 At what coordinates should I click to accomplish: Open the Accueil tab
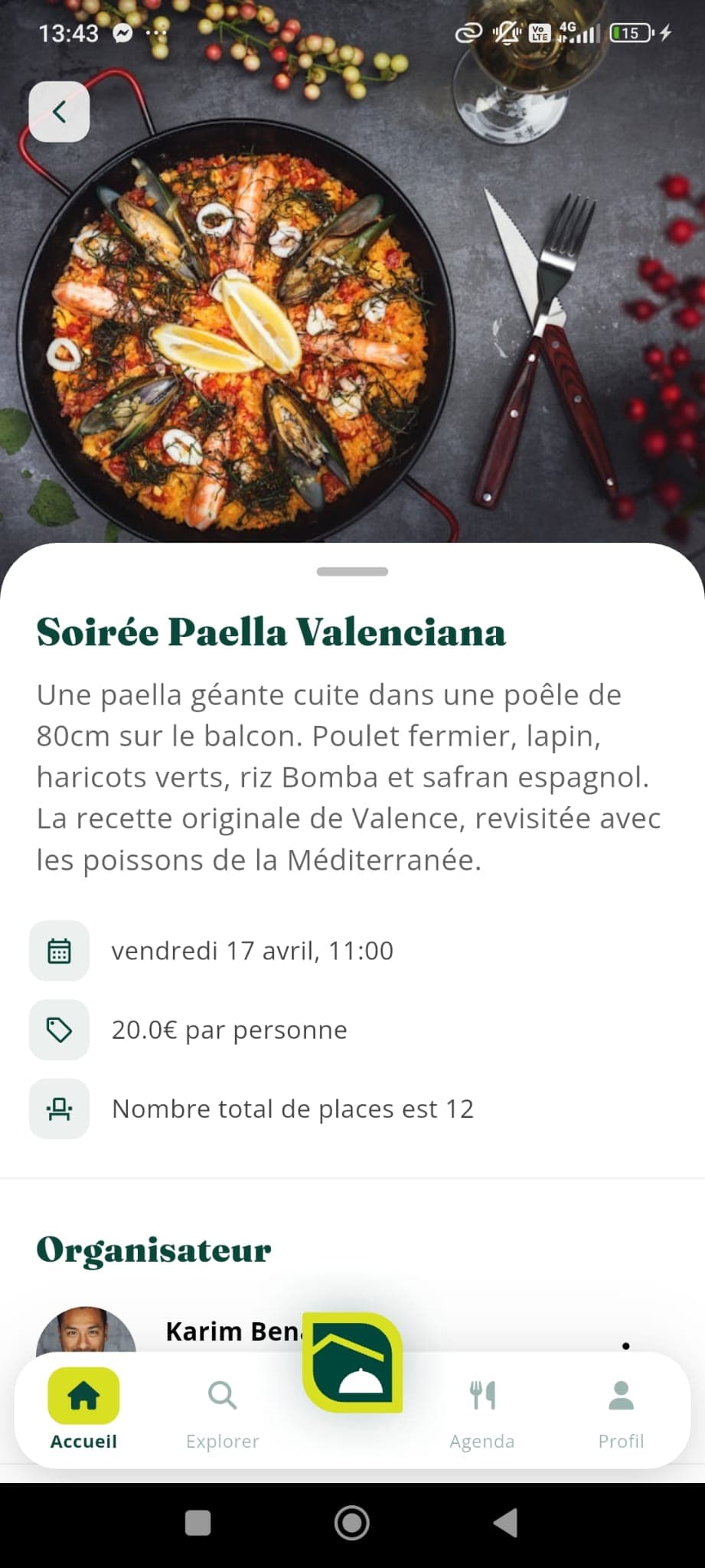coord(83,1410)
